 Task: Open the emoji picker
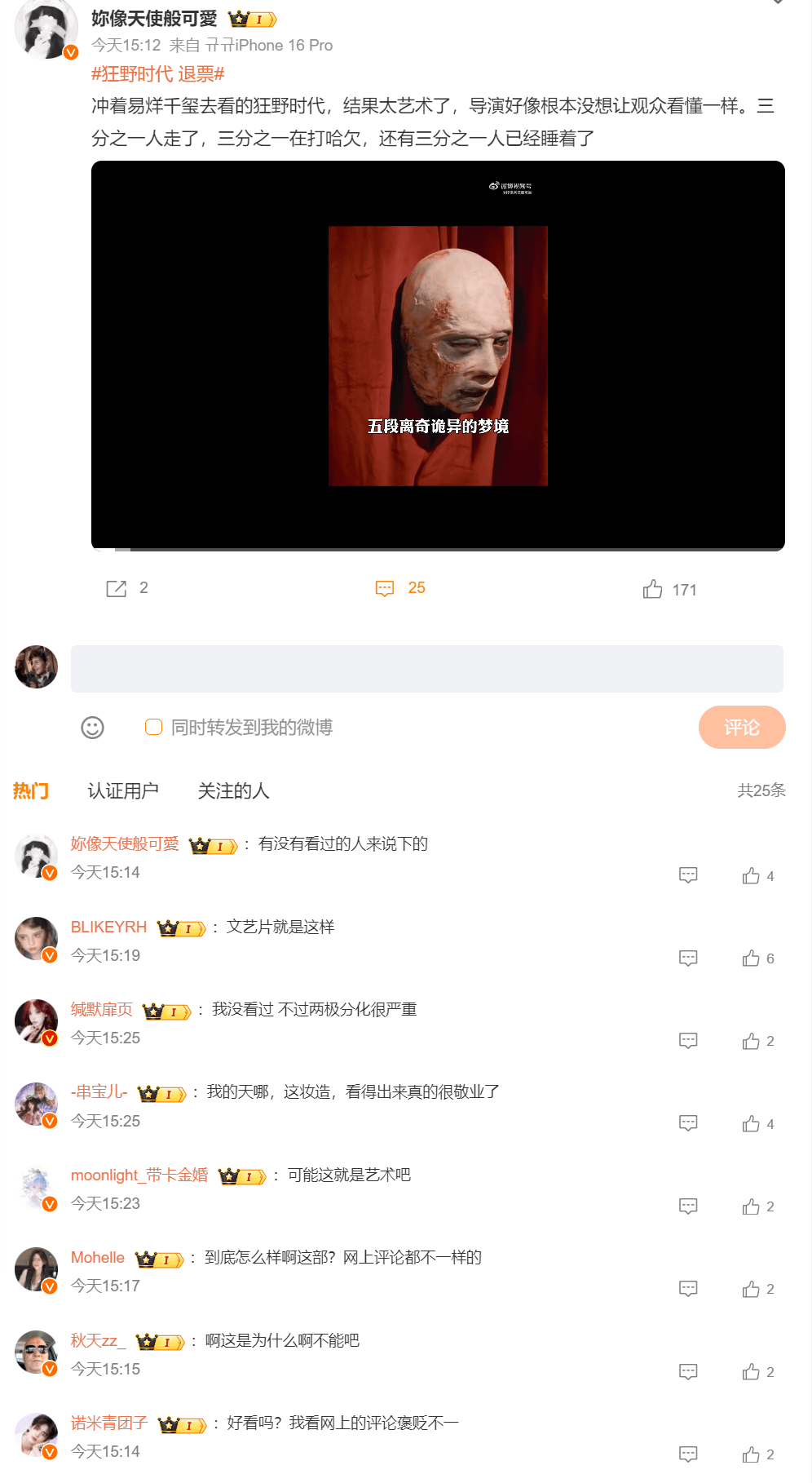point(93,728)
